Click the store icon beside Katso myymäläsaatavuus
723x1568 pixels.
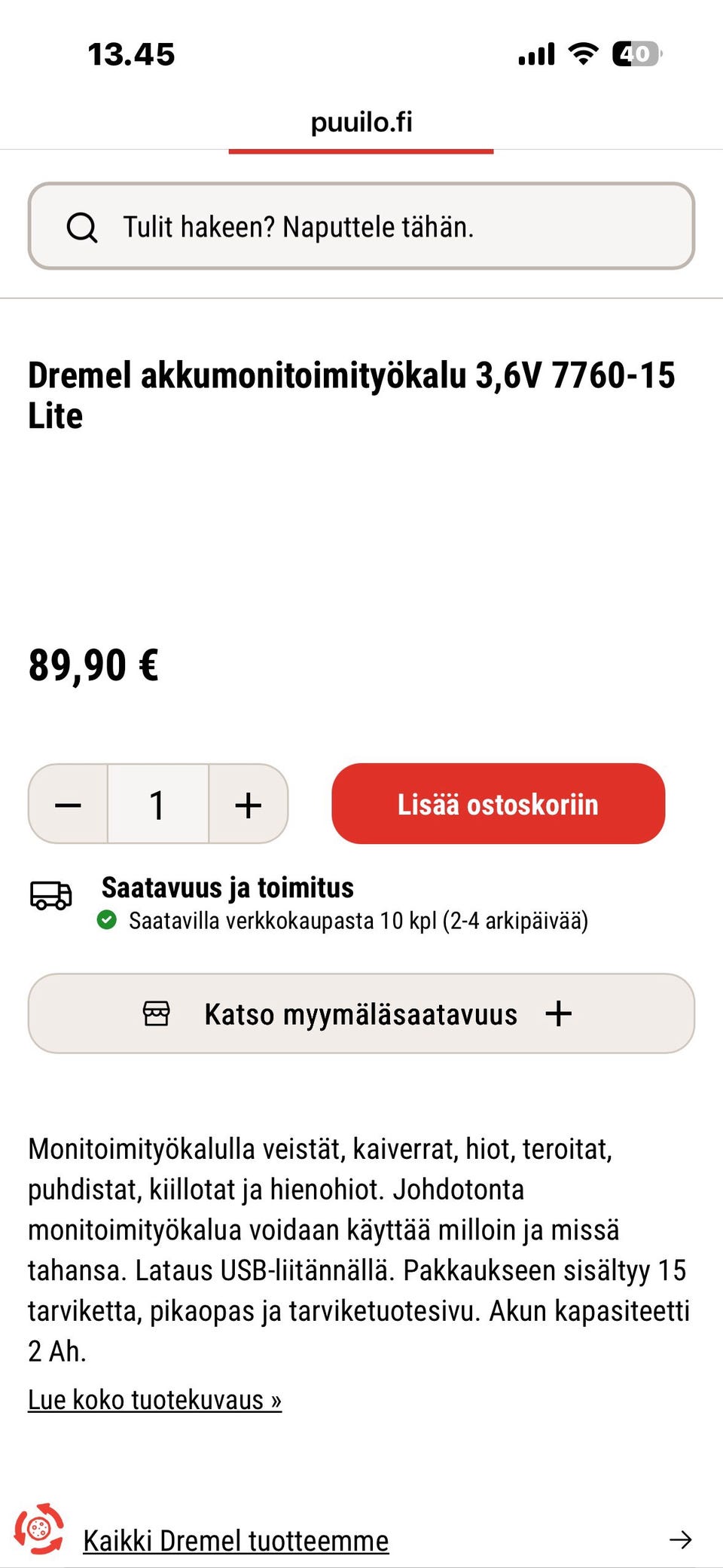pos(157,1013)
